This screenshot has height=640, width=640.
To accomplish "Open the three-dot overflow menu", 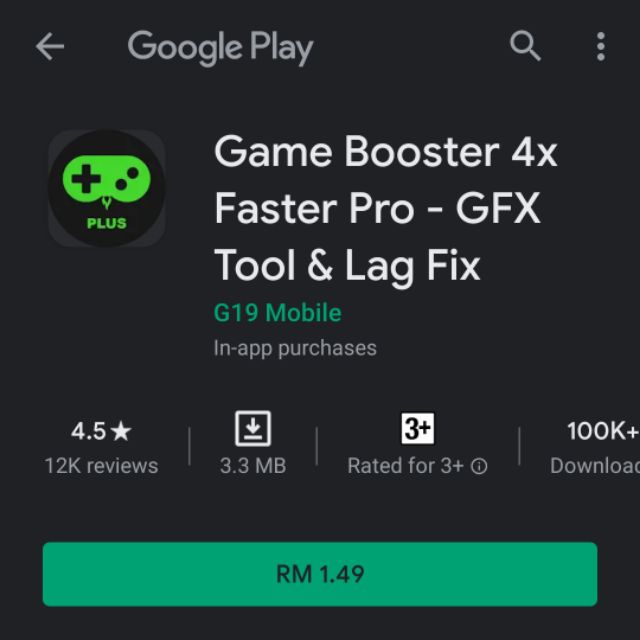I will (600, 46).
